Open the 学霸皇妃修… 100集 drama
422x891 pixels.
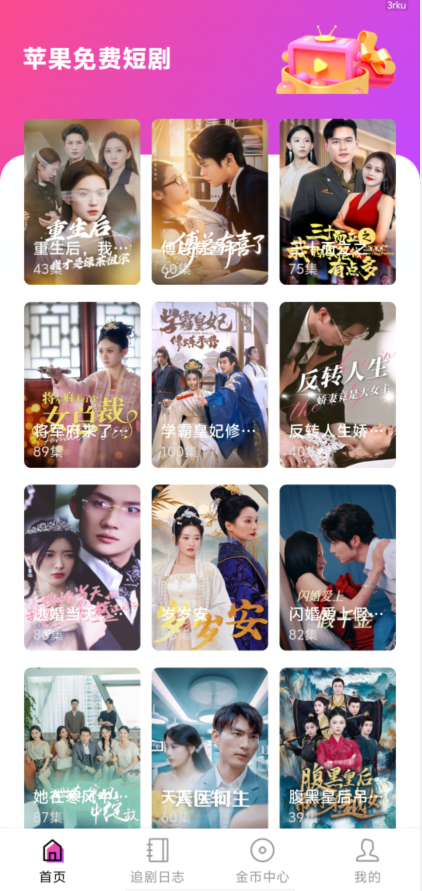[x=210, y=385]
